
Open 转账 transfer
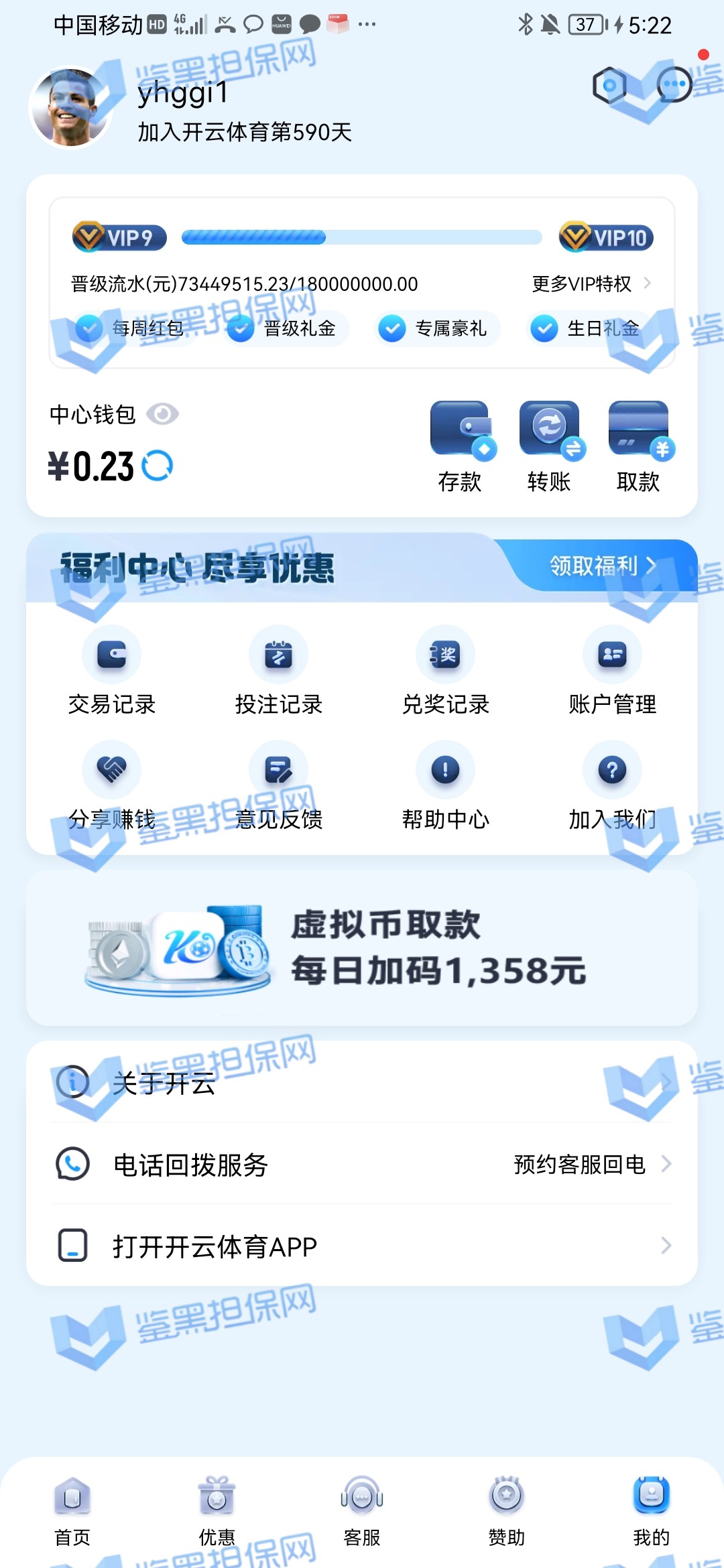550,447
